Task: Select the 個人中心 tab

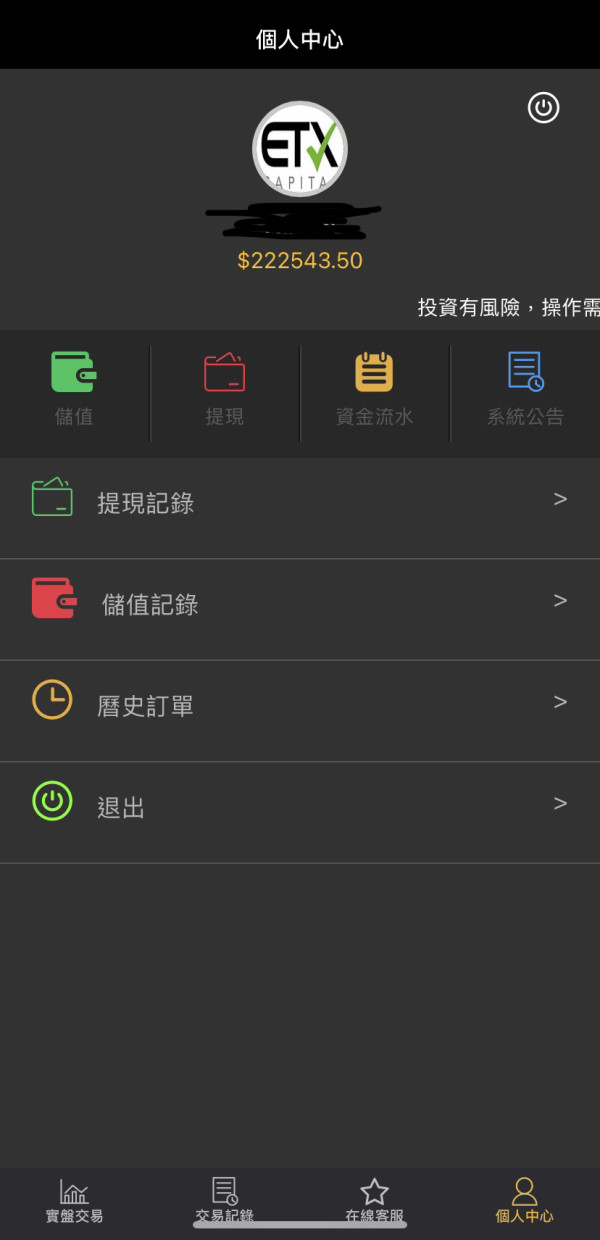Action: point(524,1201)
